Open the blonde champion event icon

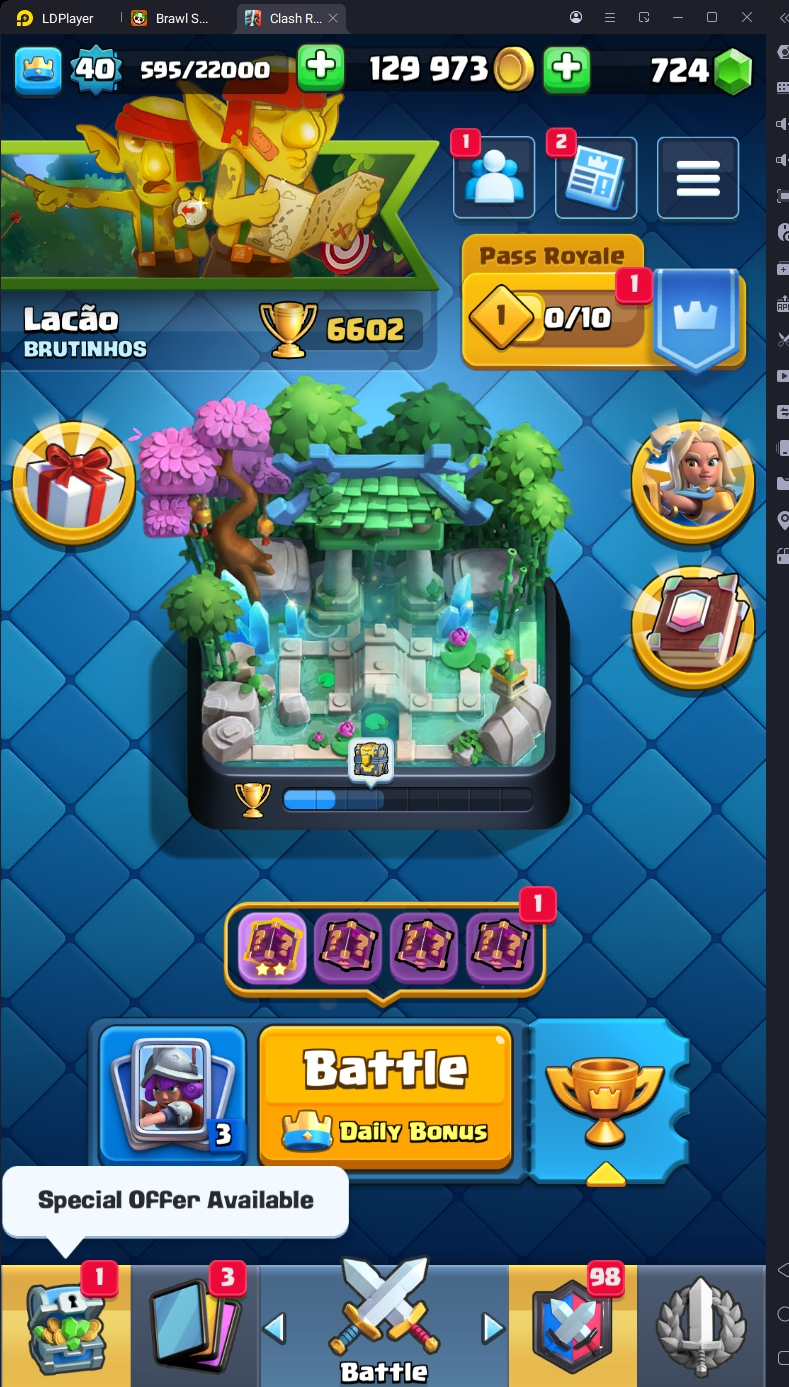coord(692,484)
